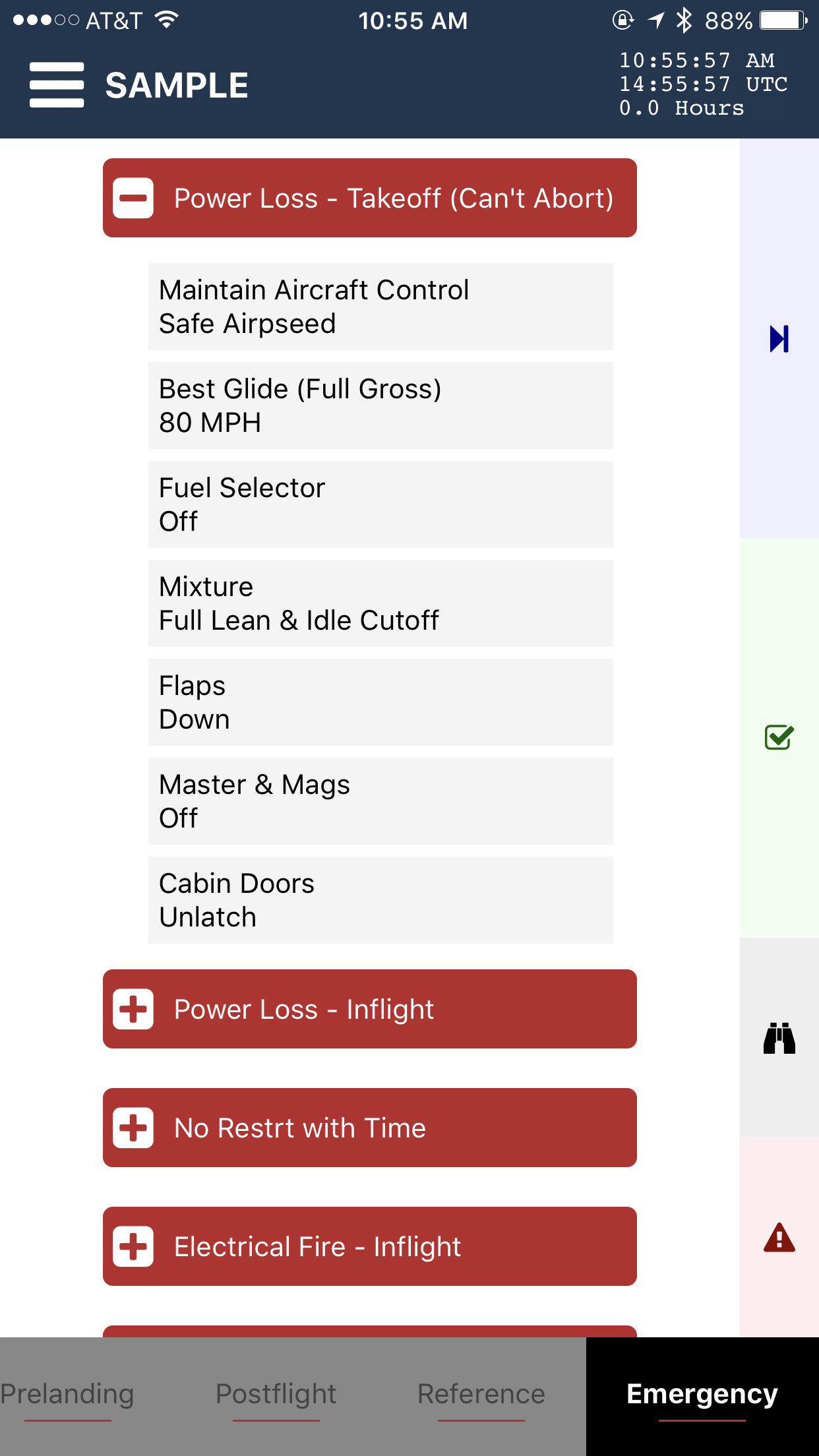The height and width of the screenshot is (1456, 819).
Task: Tap the green checkmark icon in the sidebar
Action: coord(779,737)
